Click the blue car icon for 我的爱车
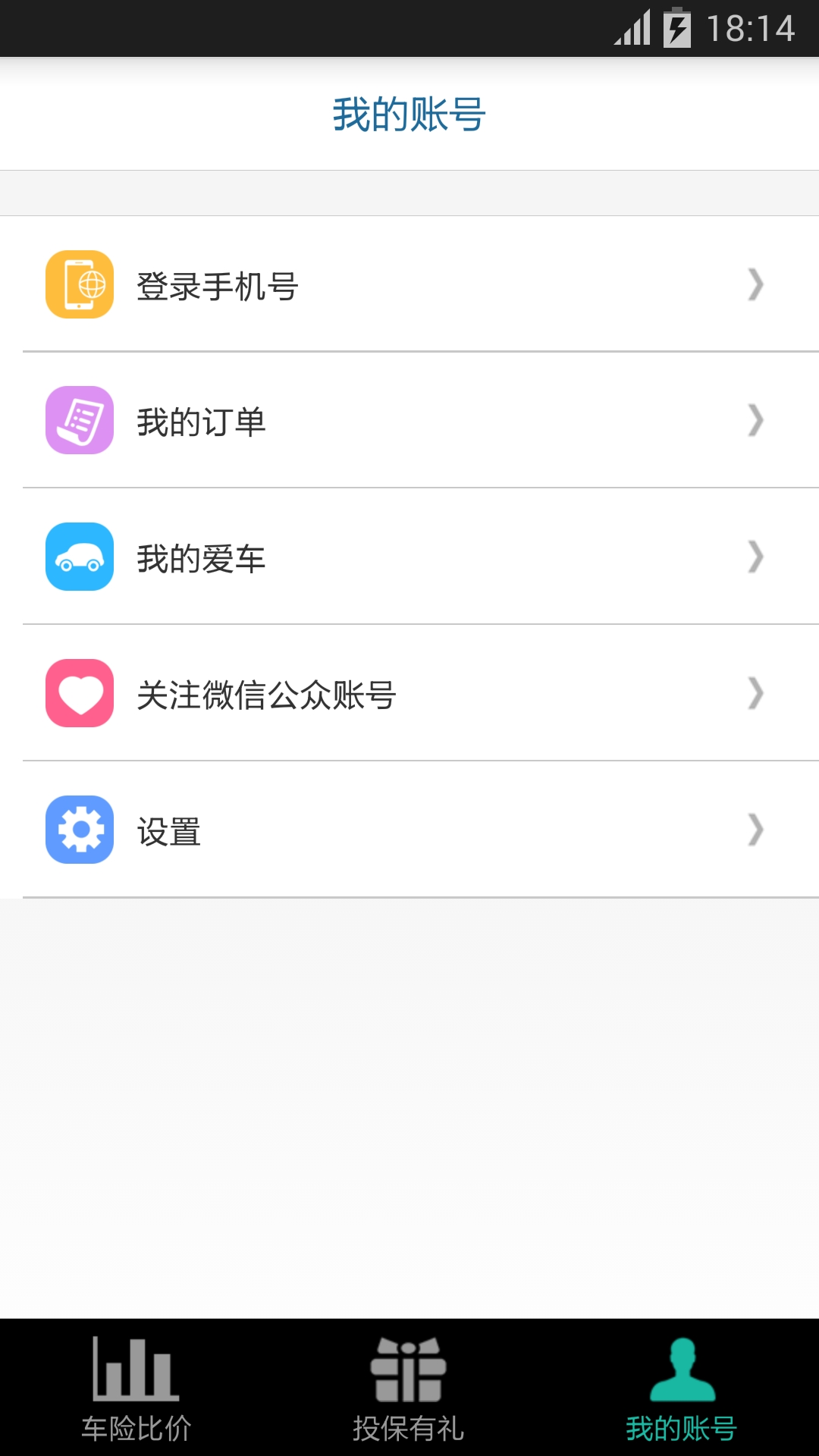This screenshot has height=1456, width=819. (x=80, y=557)
